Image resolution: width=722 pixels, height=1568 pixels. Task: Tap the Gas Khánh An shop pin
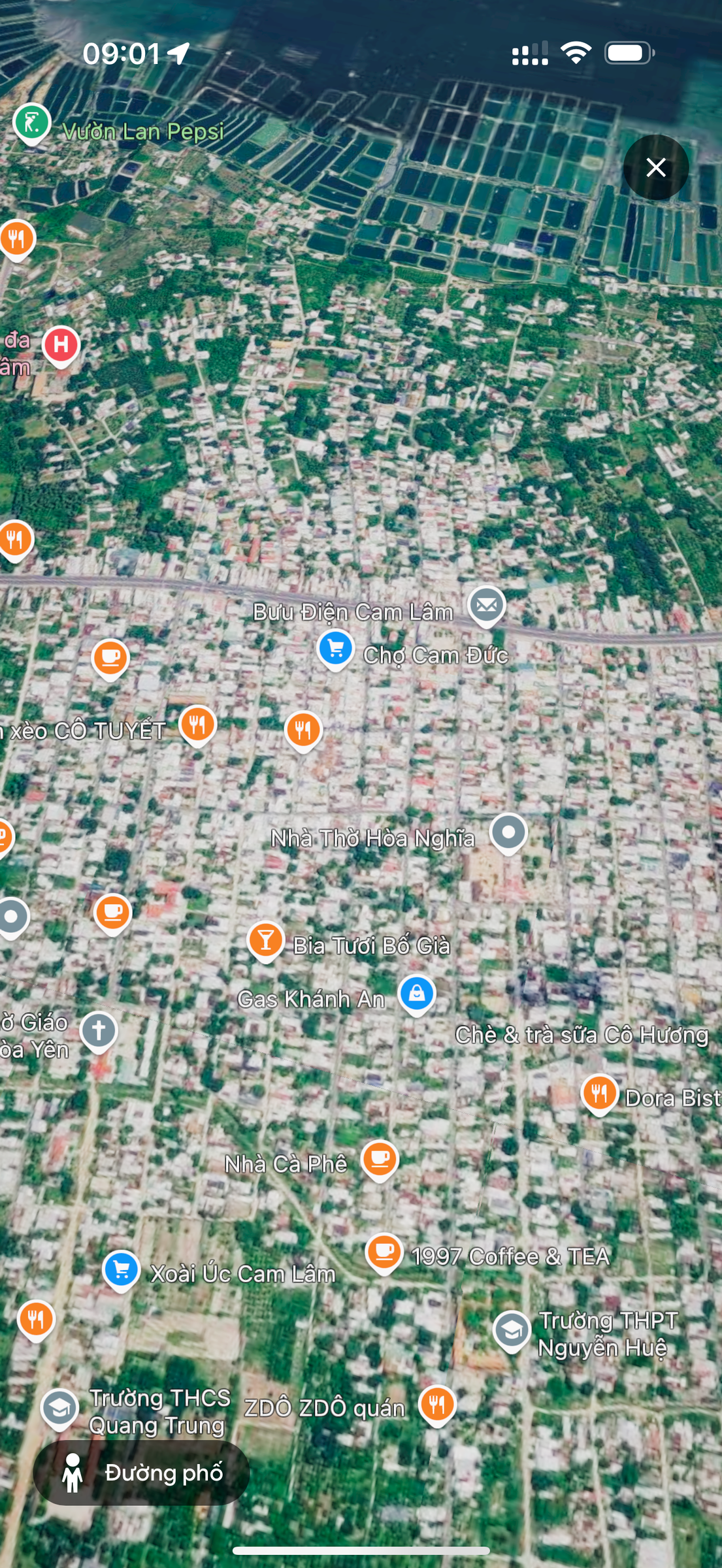pos(417,994)
